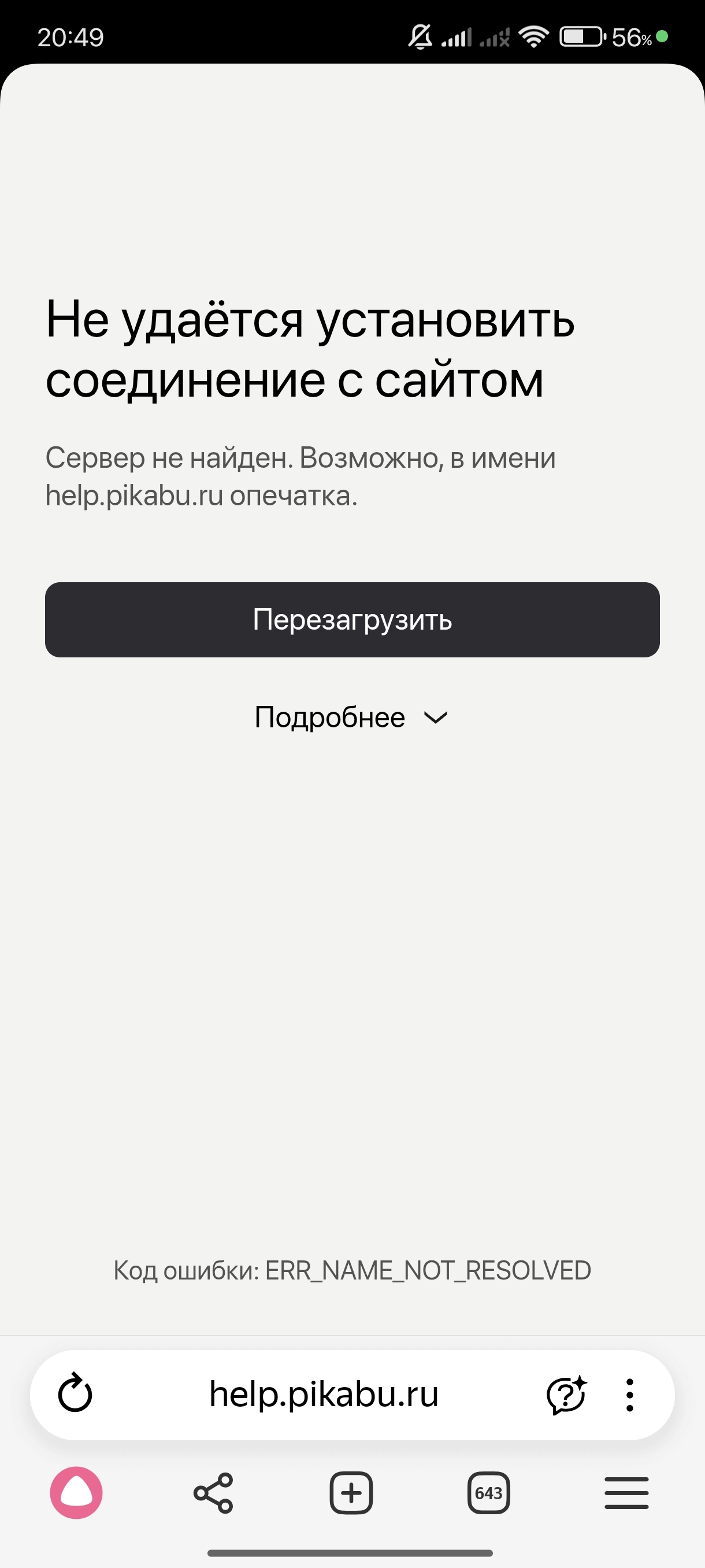705x1568 pixels.
Task: Edit the help.pikabu.ru address field
Action: [324, 1394]
